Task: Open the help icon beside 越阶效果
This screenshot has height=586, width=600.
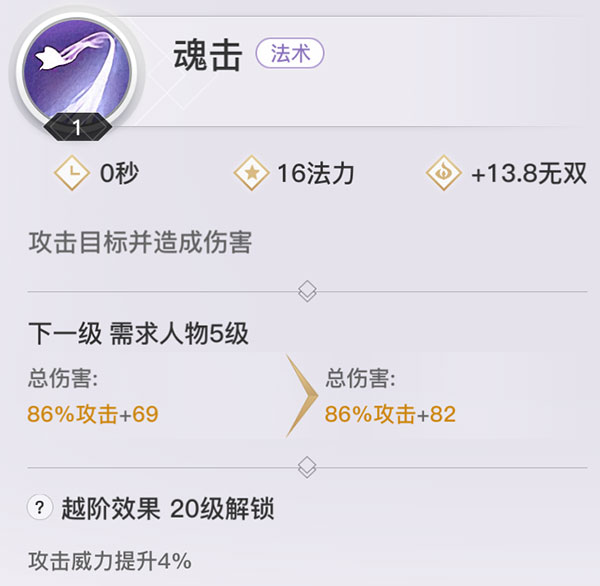Action: tap(39, 509)
